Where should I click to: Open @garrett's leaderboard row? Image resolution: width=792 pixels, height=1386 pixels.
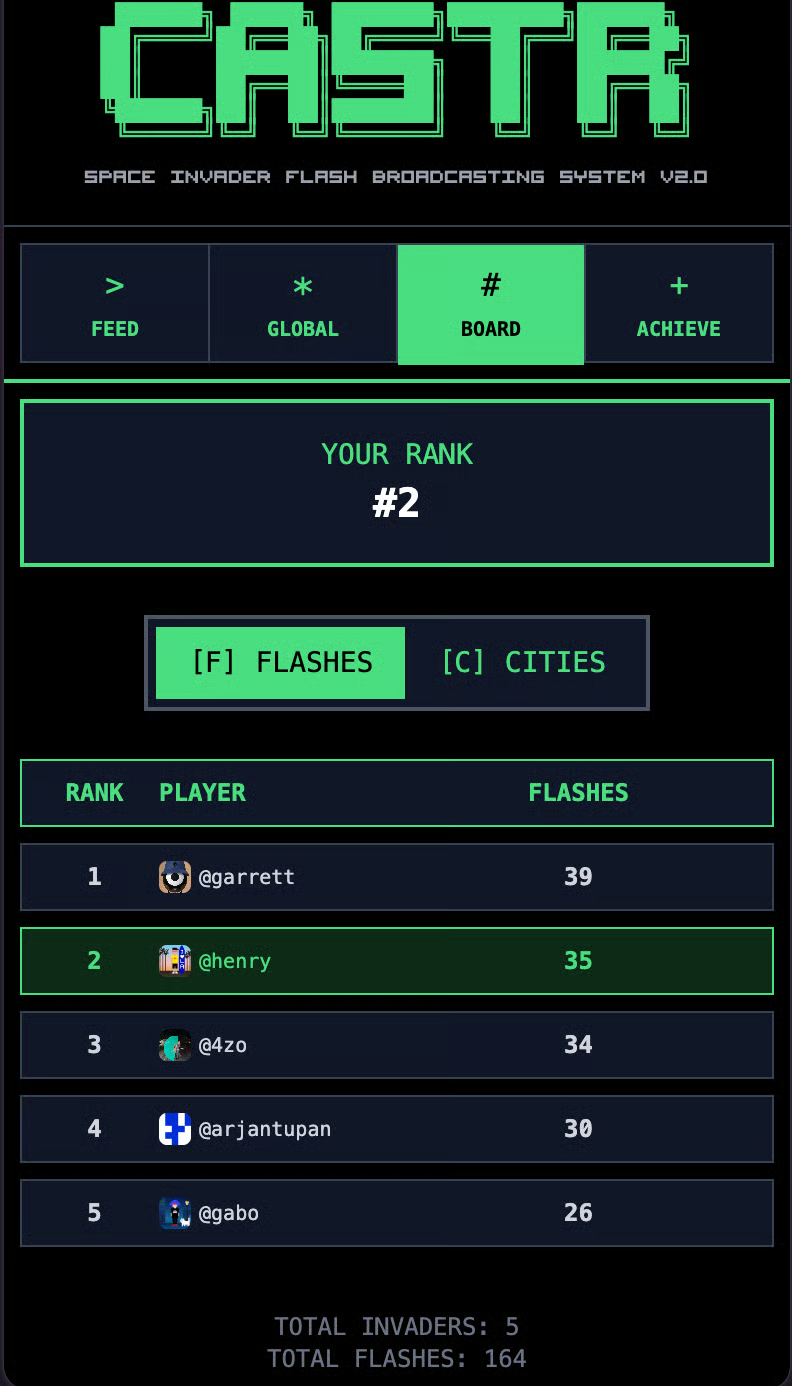tap(396, 877)
